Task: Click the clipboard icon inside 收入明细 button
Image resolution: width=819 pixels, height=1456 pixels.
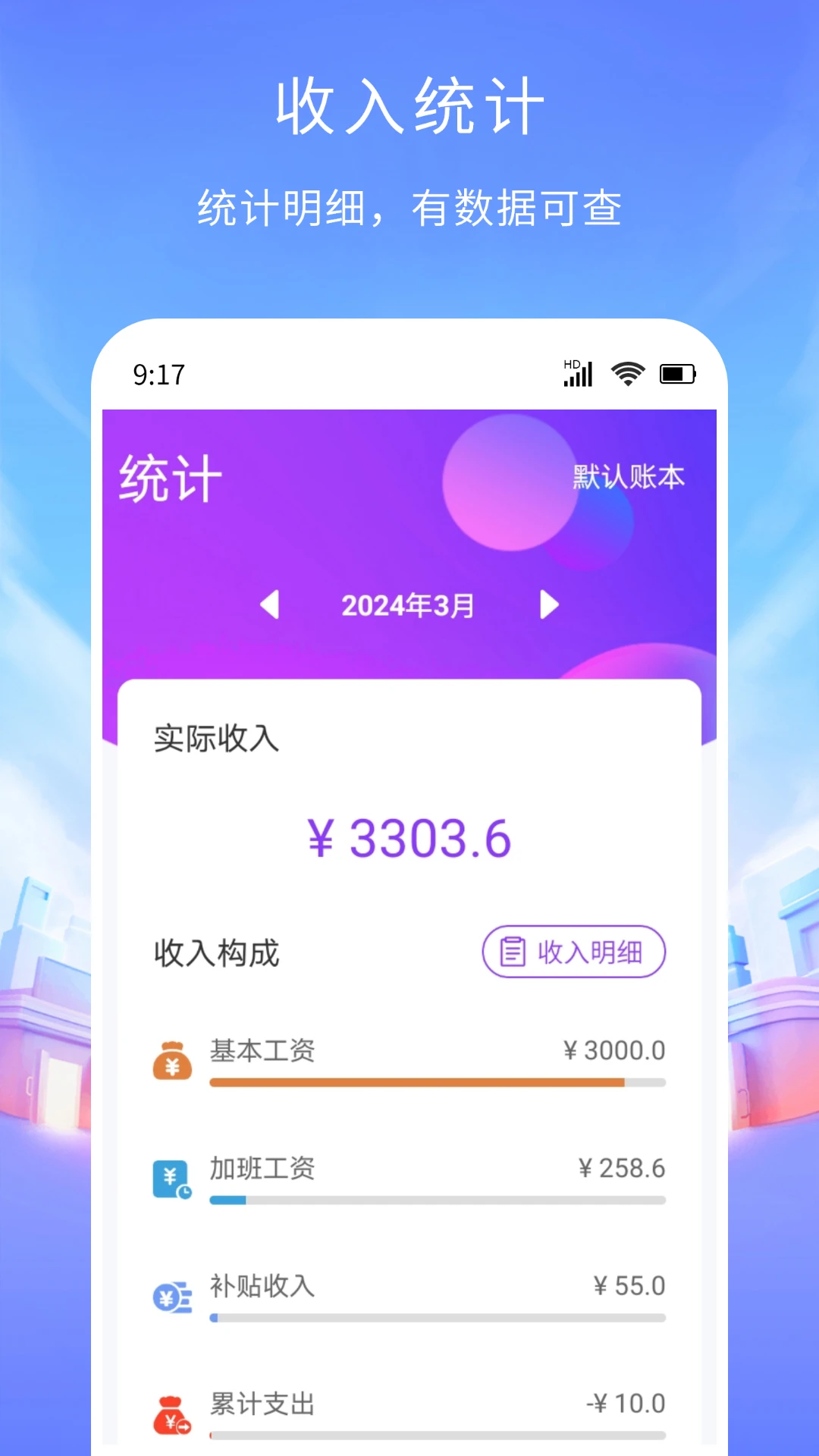Action: [x=513, y=952]
